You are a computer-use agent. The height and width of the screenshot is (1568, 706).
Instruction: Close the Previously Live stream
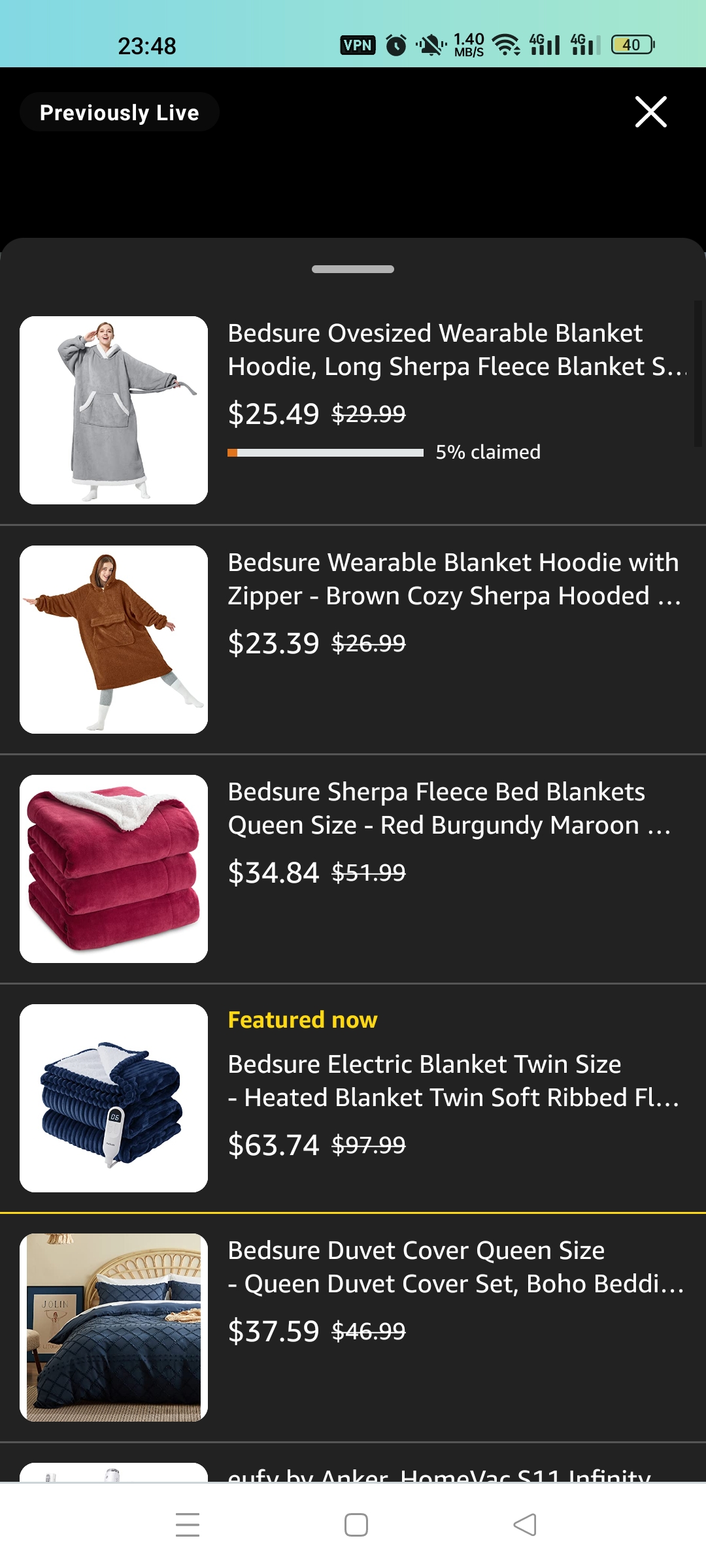point(650,112)
